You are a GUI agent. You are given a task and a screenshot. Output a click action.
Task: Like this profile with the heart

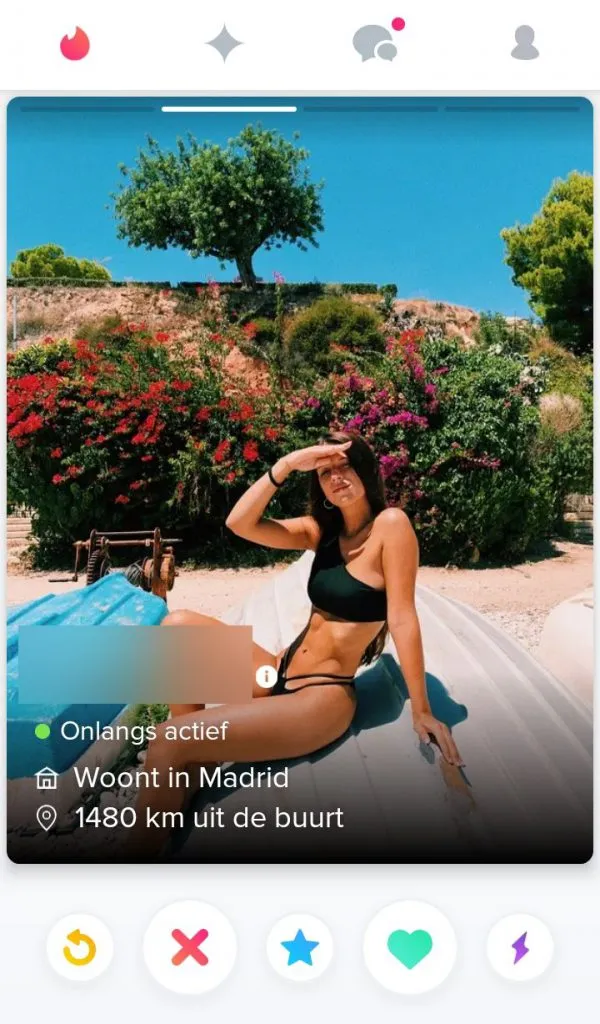[410, 947]
